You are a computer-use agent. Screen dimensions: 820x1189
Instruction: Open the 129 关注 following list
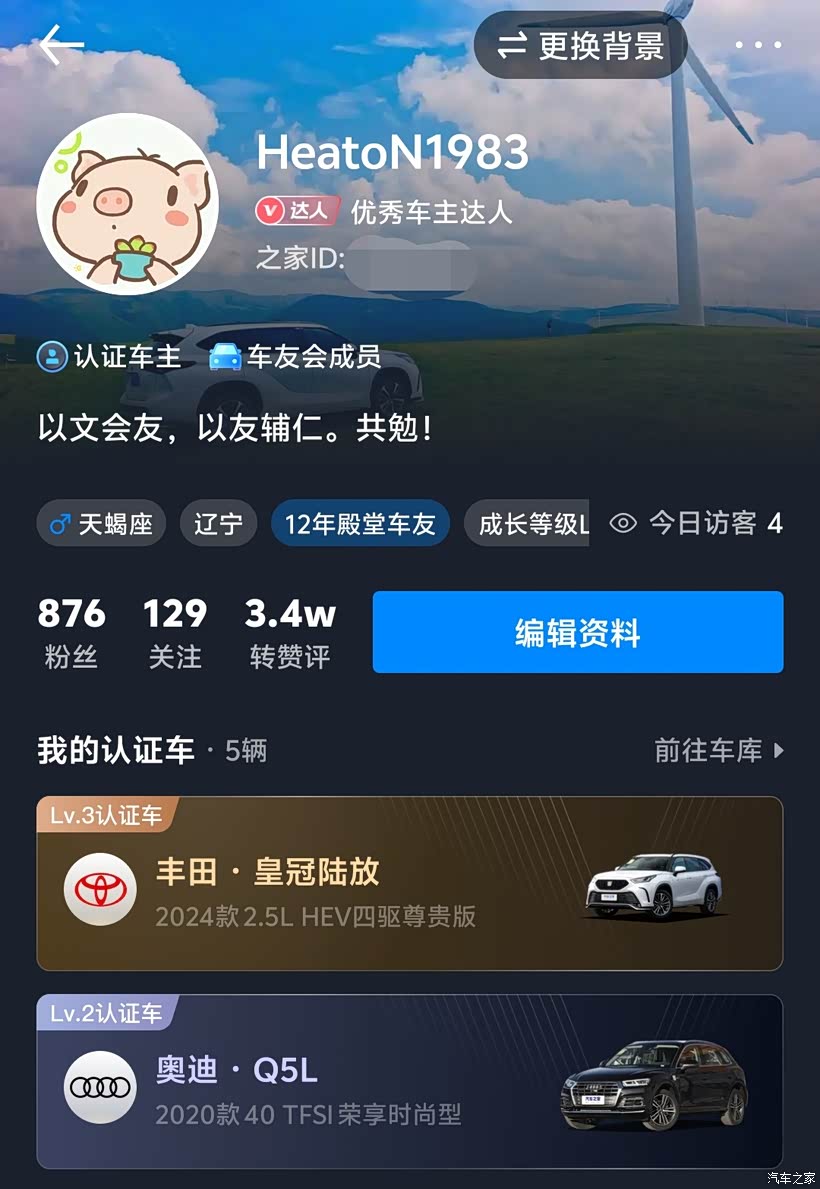point(174,632)
